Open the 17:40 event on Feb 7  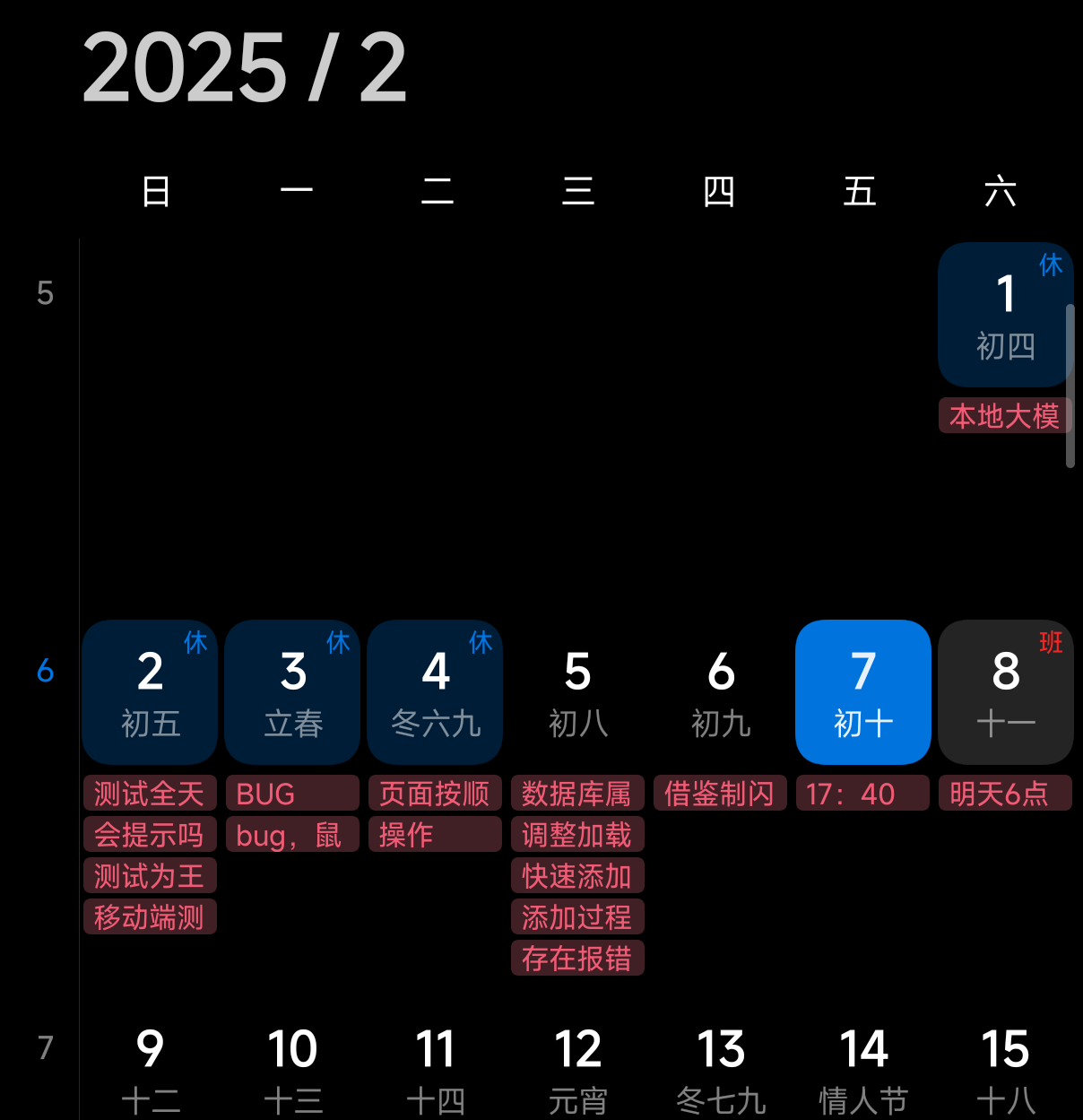pos(862,794)
